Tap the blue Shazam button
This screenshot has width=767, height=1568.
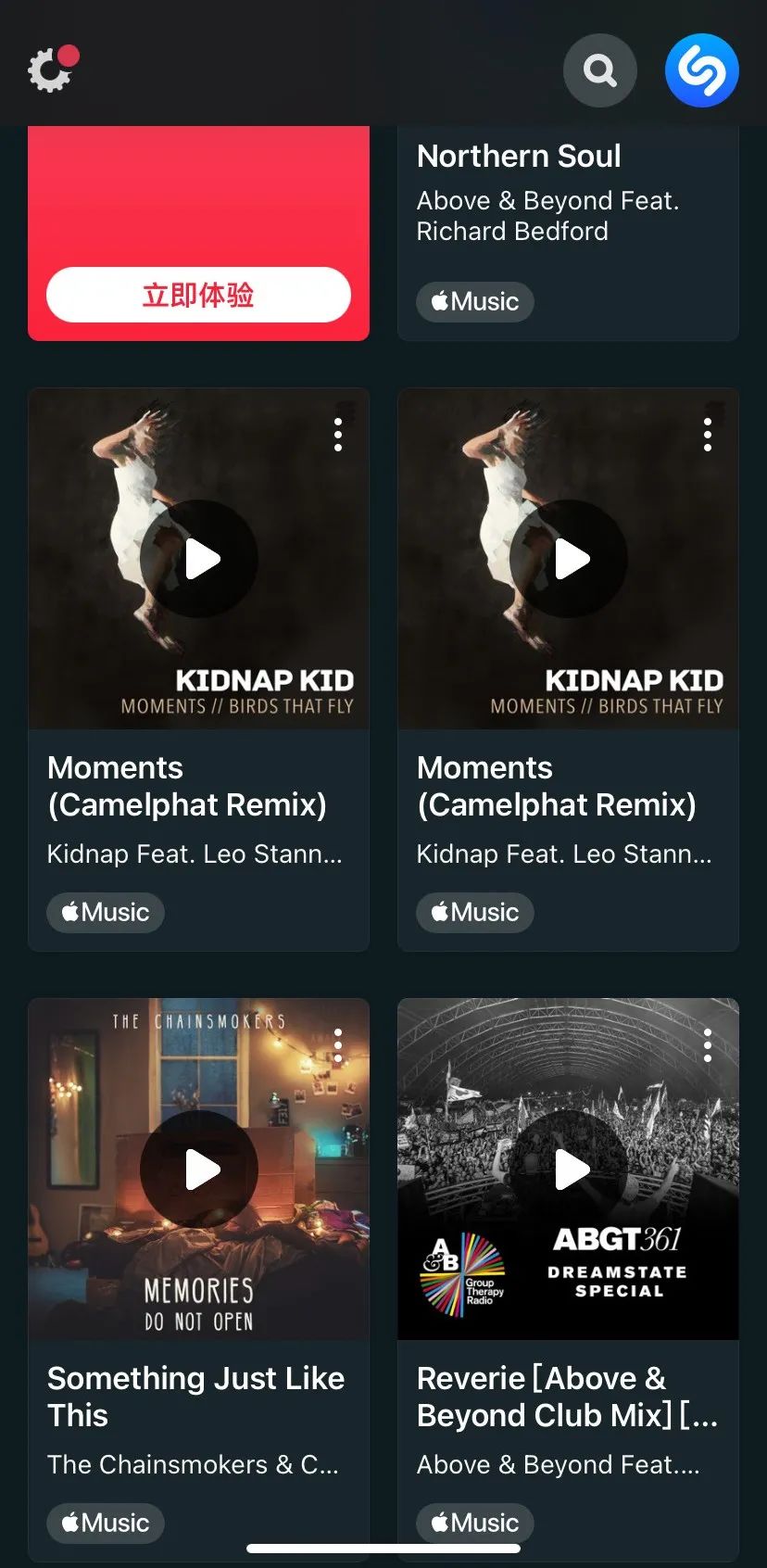701,70
